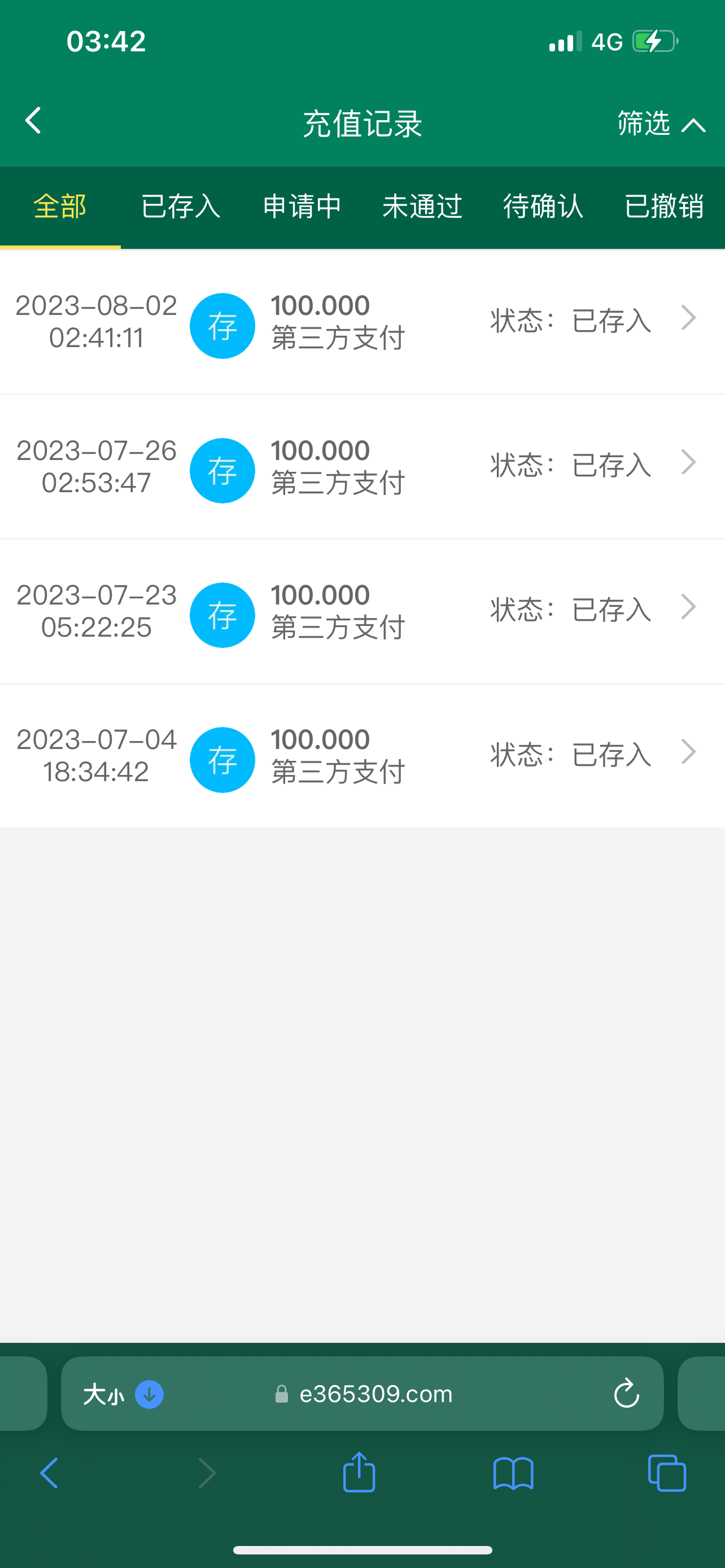This screenshot has height=1568, width=725.
Task: Go back in Safari browser history
Action: [x=49, y=1473]
